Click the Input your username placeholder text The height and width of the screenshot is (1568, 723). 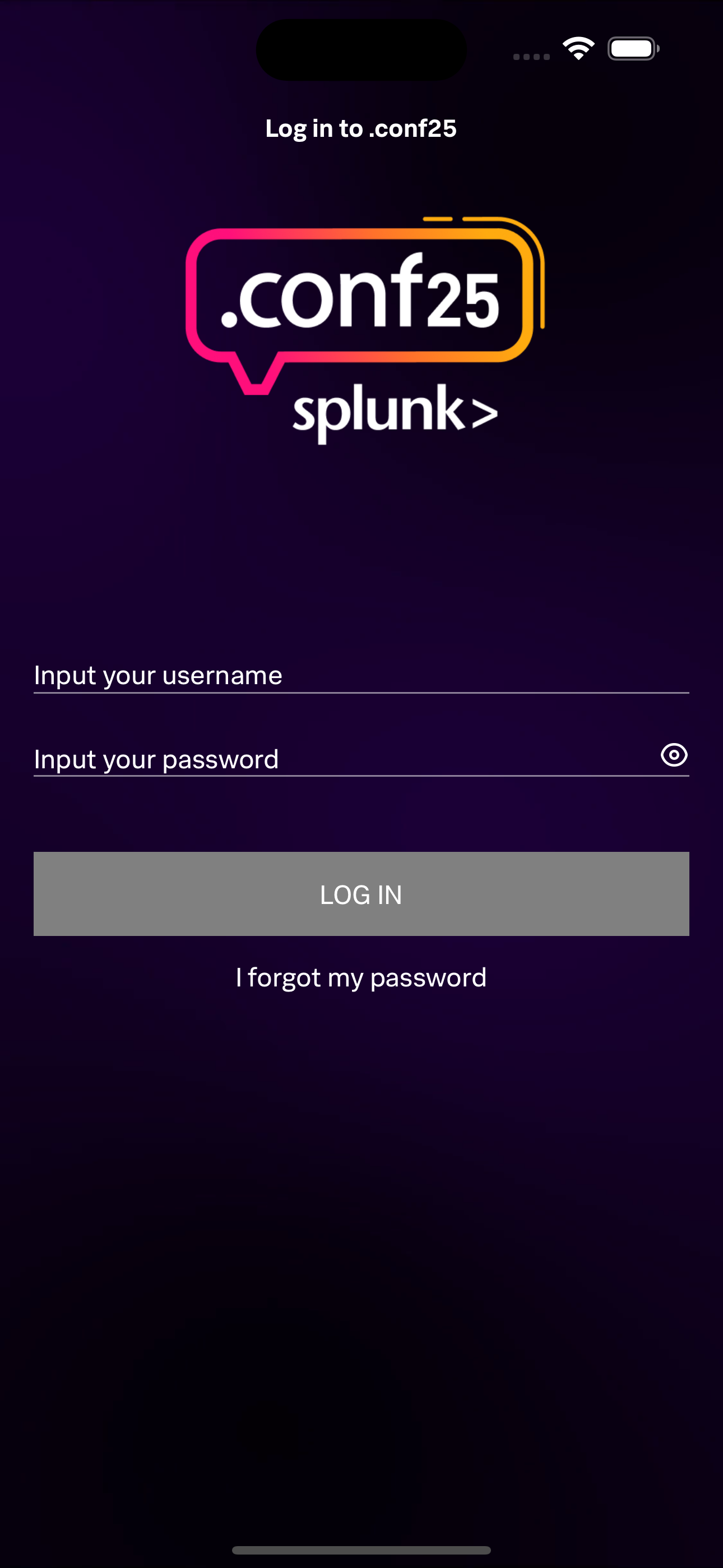pyautogui.click(x=158, y=675)
